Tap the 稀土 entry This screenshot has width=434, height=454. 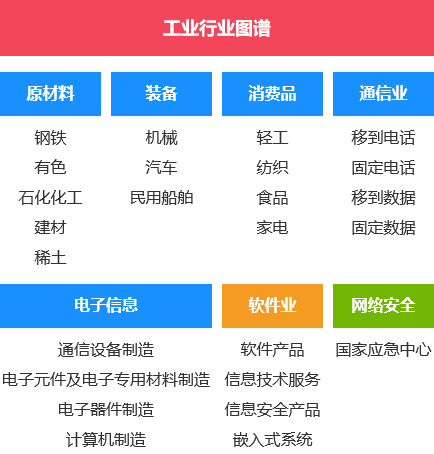click(50, 258)
